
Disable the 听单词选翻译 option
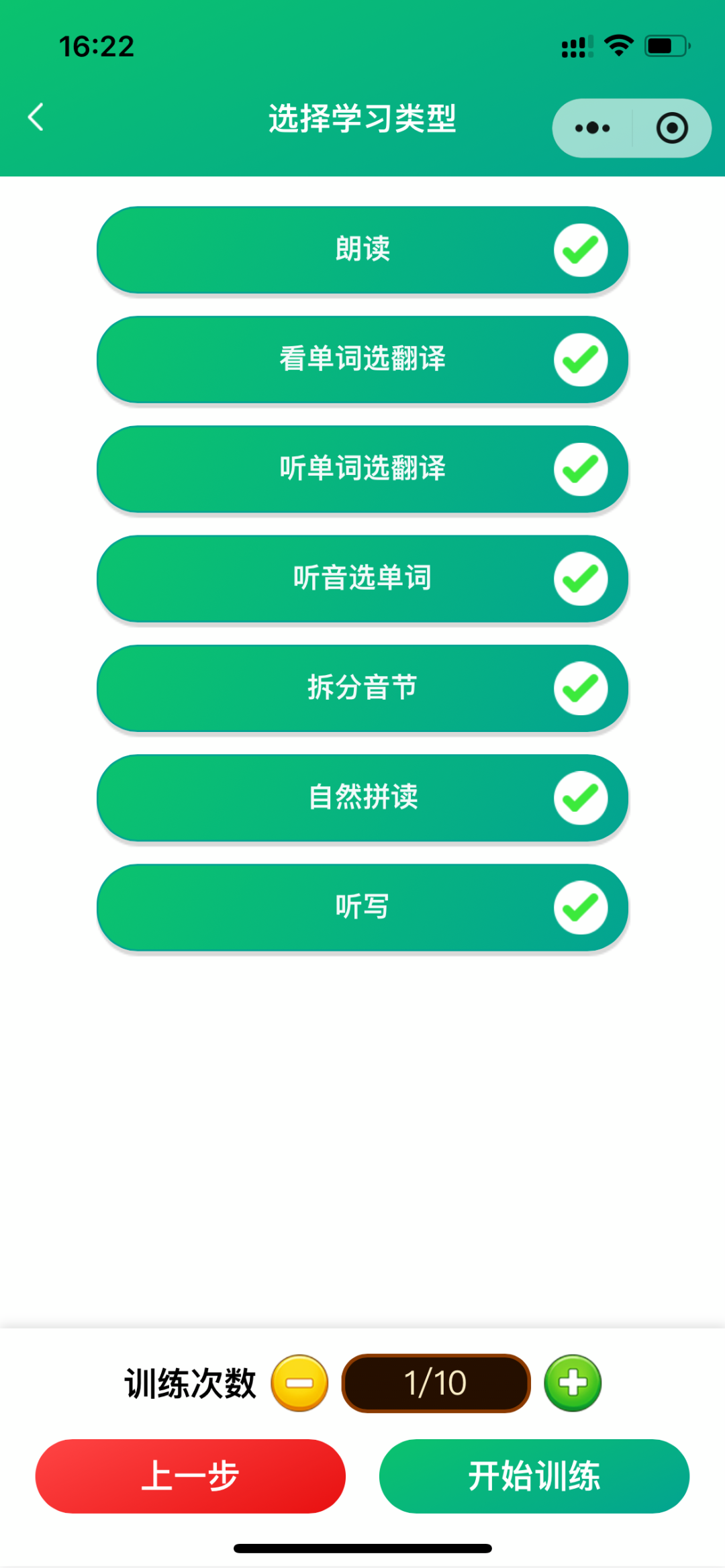point(581,469)
